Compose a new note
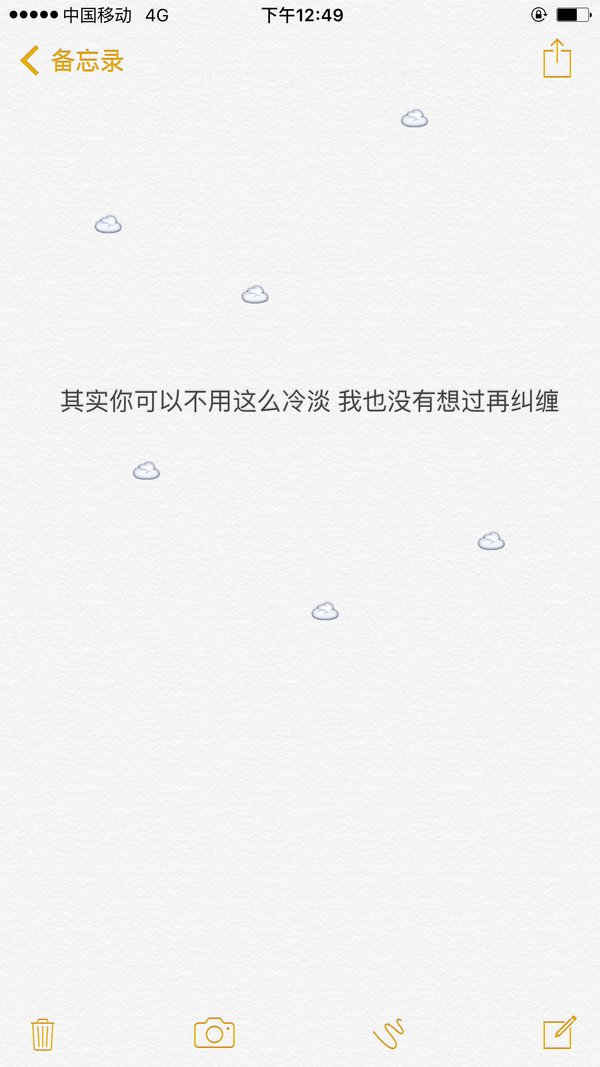The height and width of the screenshot is (1067, 600). [x=559, y=1032]
